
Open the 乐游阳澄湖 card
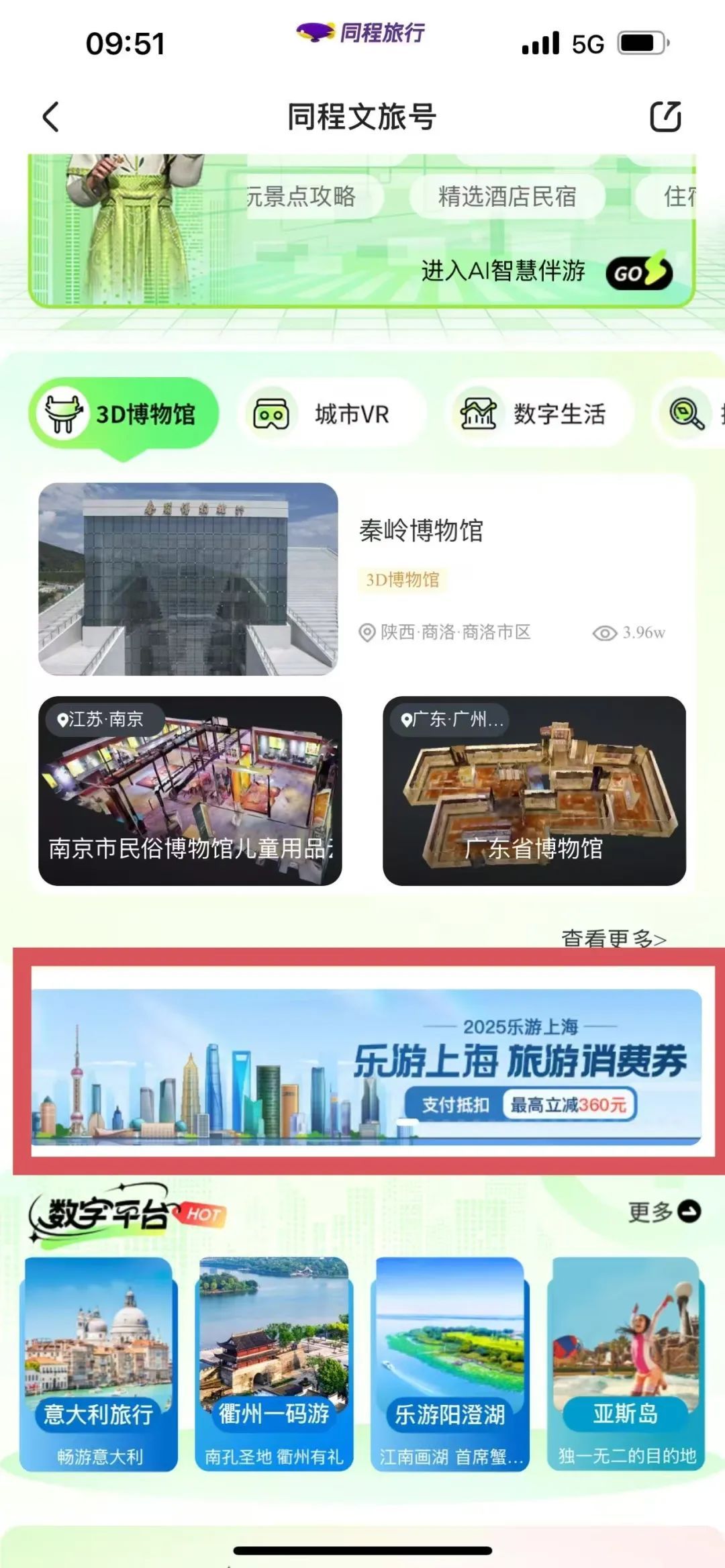tap(450, 1363)
